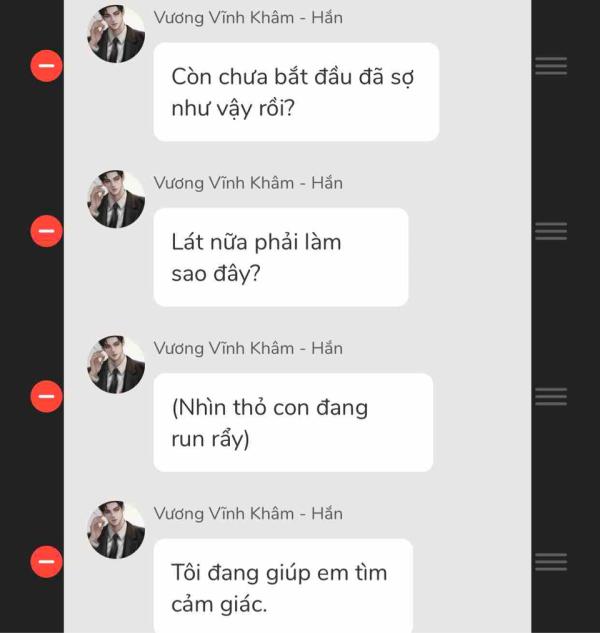This screenshot has height=633, width=600.
Task: Tap reorder handle beside 'Nhìn thỏ con' message
Action: 551,397
